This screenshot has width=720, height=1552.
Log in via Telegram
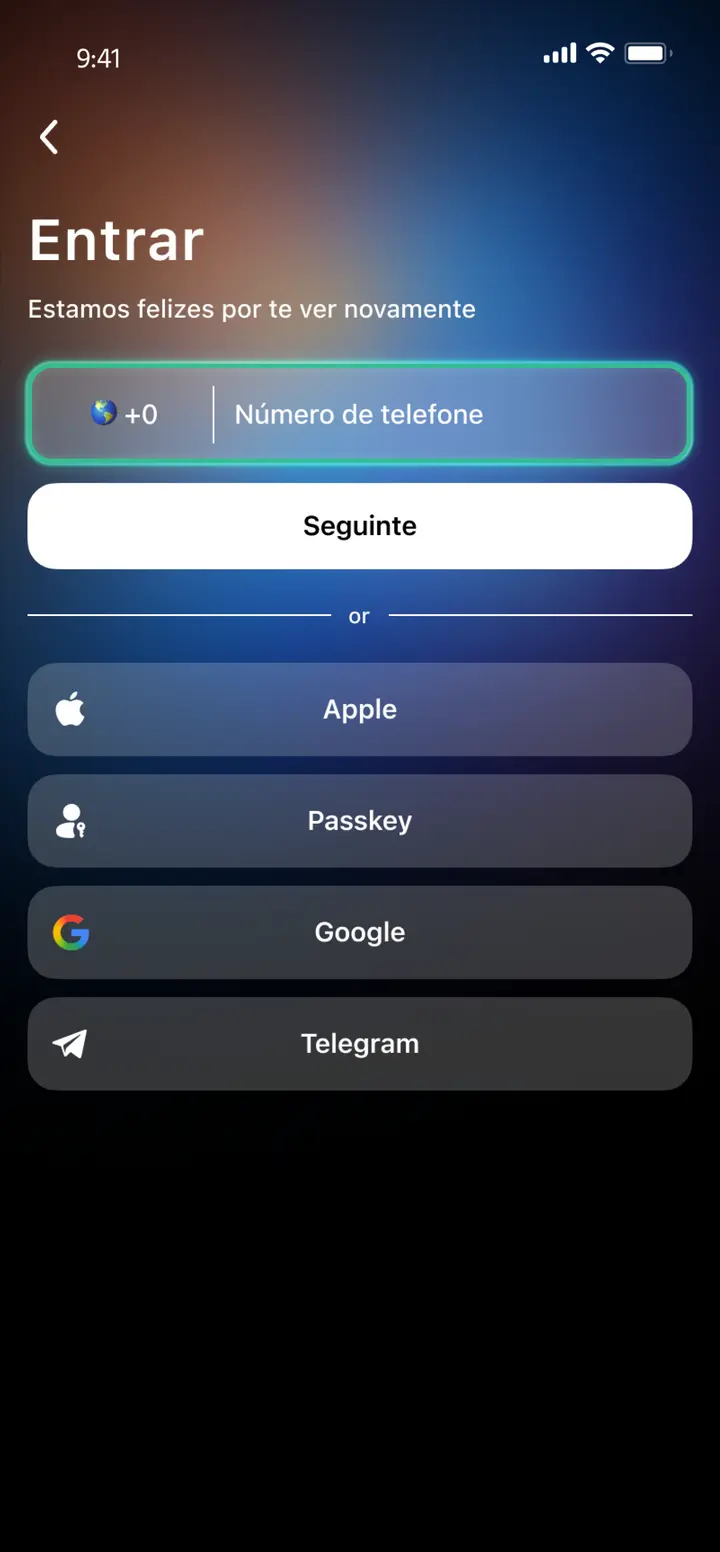click(360, 1043)
